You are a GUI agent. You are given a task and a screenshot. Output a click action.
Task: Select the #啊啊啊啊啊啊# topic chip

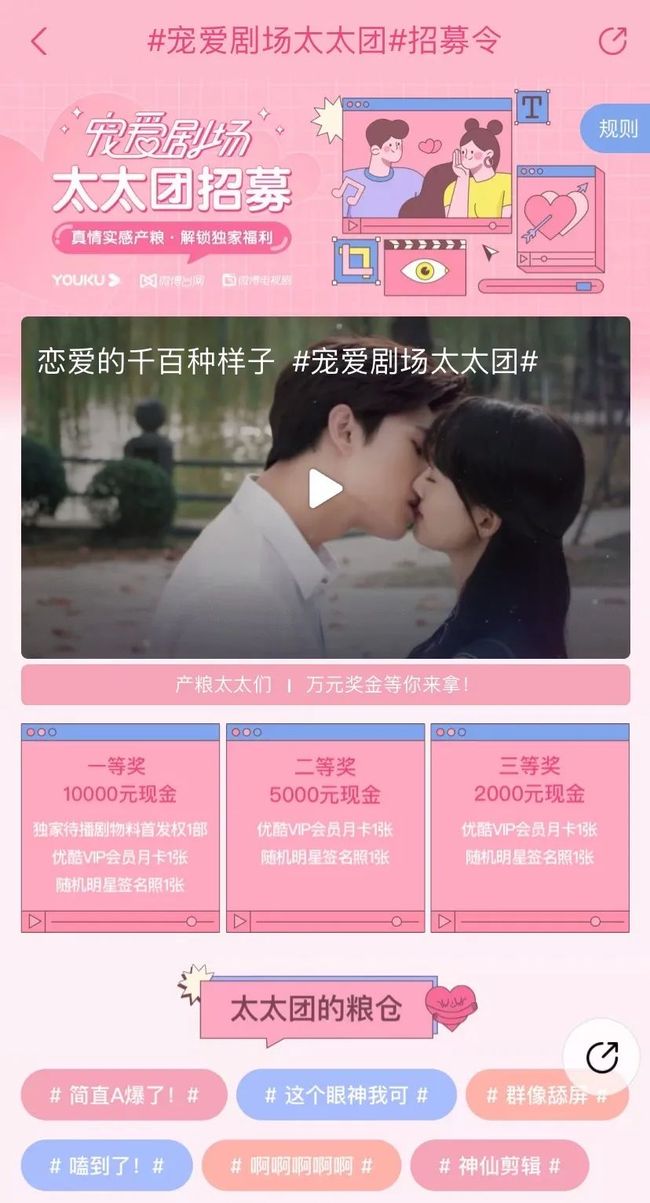pos(301,1165)
